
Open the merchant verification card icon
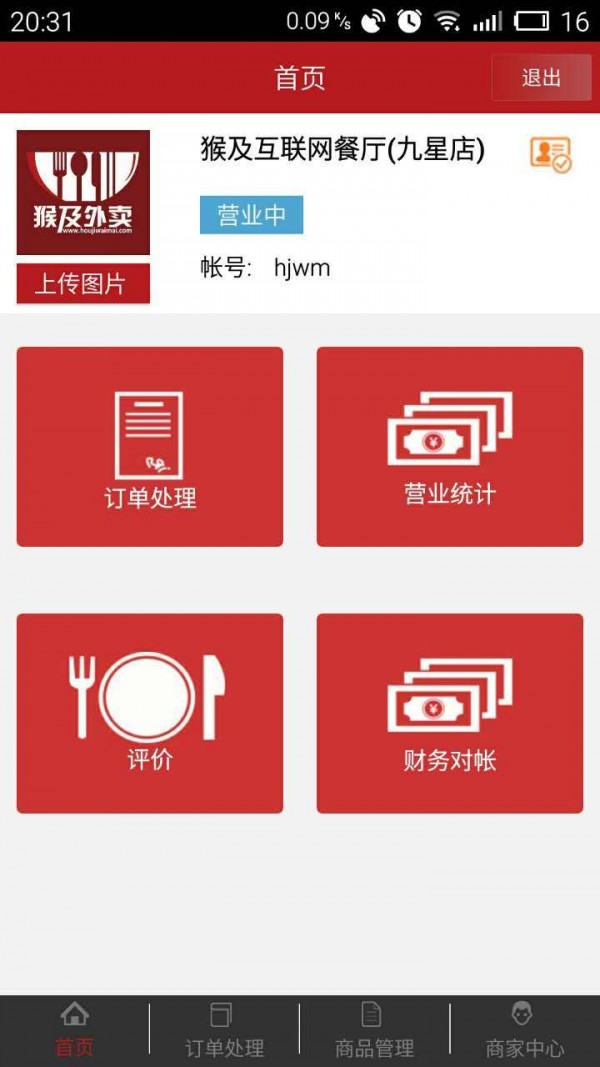pyautogui.click(x=550, y=155)
